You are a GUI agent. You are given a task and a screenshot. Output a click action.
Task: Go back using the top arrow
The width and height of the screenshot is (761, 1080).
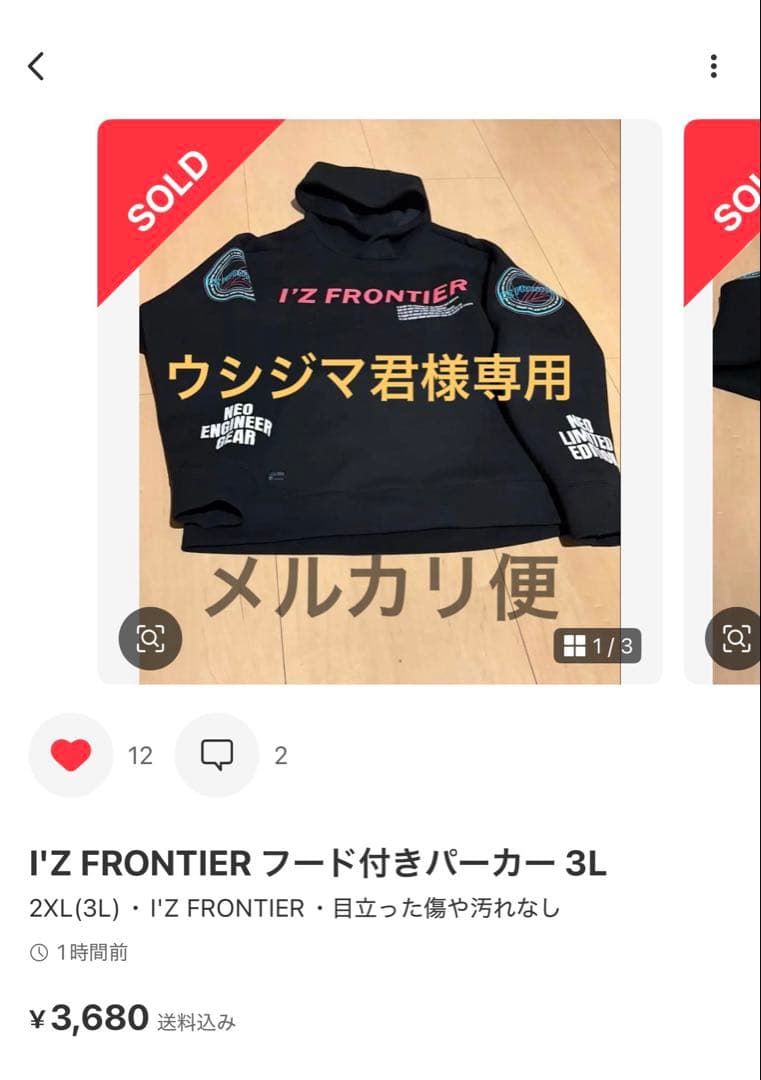(37, 66)
